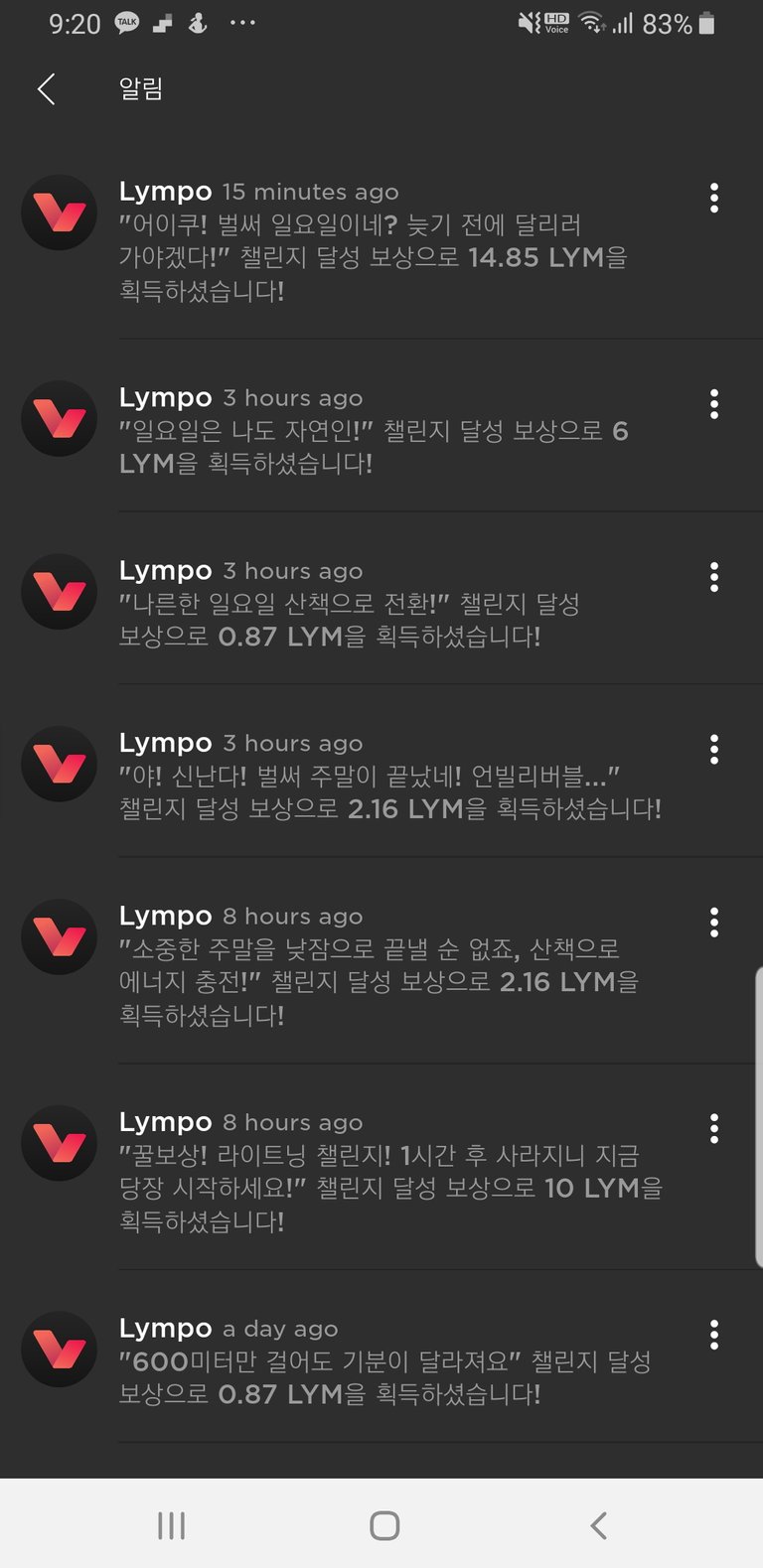Go to the system home screen
Screen dimensions: 763x1568
(383, 1525)
